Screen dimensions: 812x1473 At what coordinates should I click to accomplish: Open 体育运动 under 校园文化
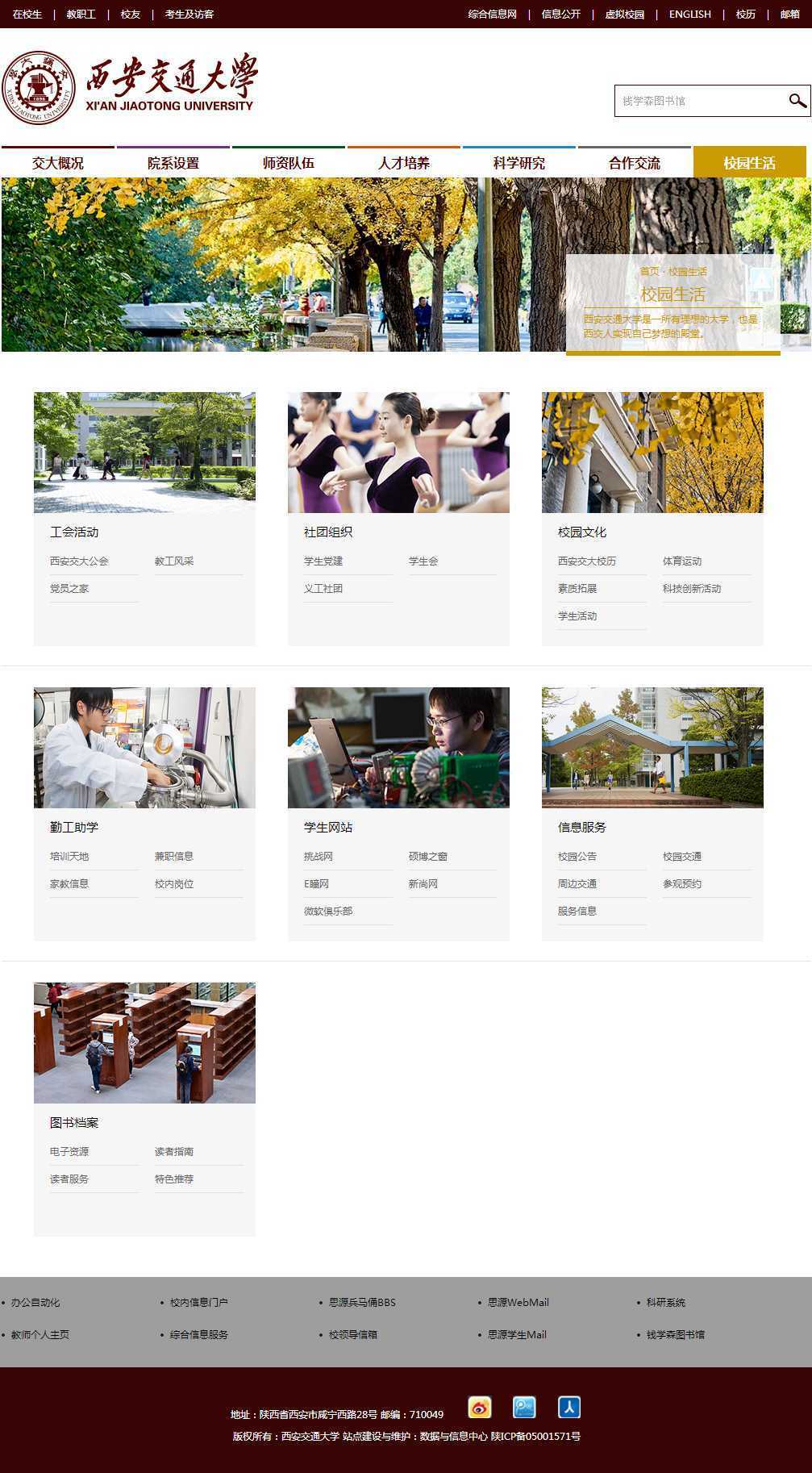click(682, 561)
